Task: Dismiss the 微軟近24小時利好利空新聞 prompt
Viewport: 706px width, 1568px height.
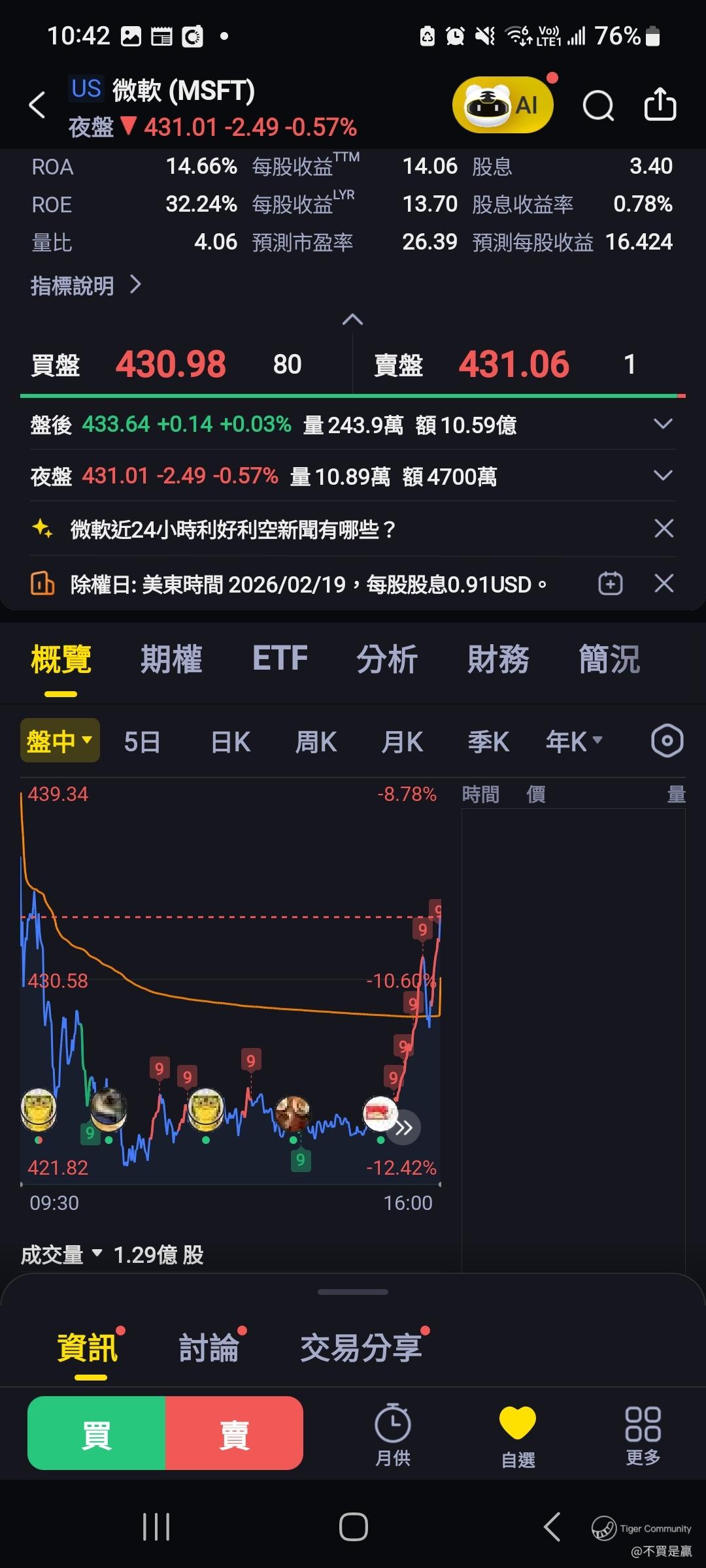Action: coord(664,529)
